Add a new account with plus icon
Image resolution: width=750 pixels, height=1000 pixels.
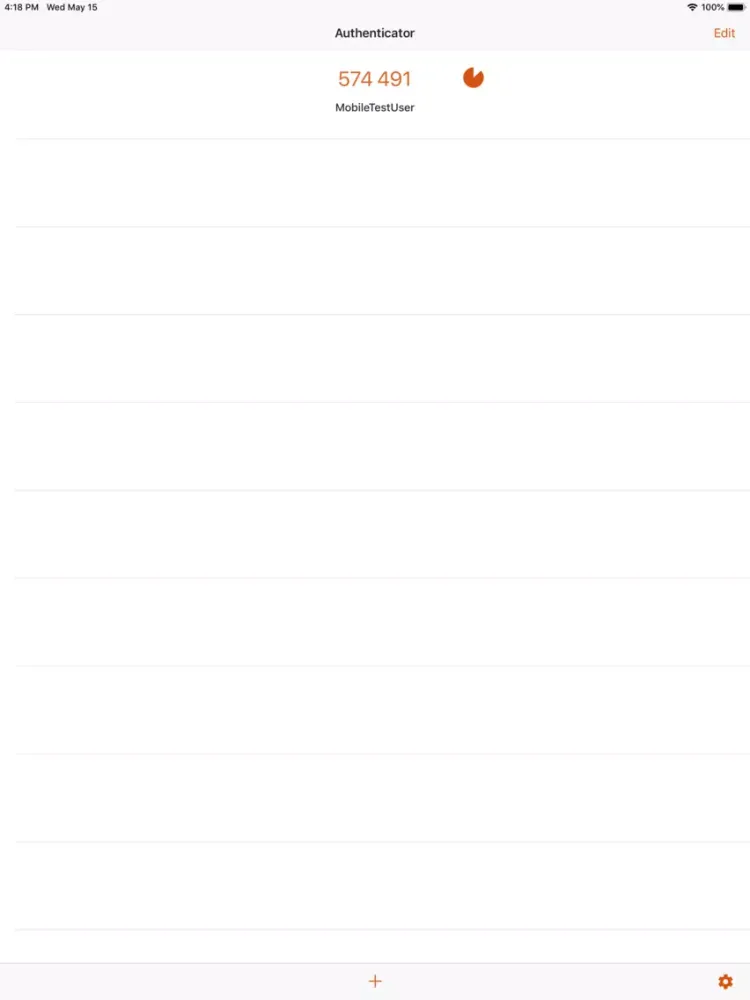(375, 982)
